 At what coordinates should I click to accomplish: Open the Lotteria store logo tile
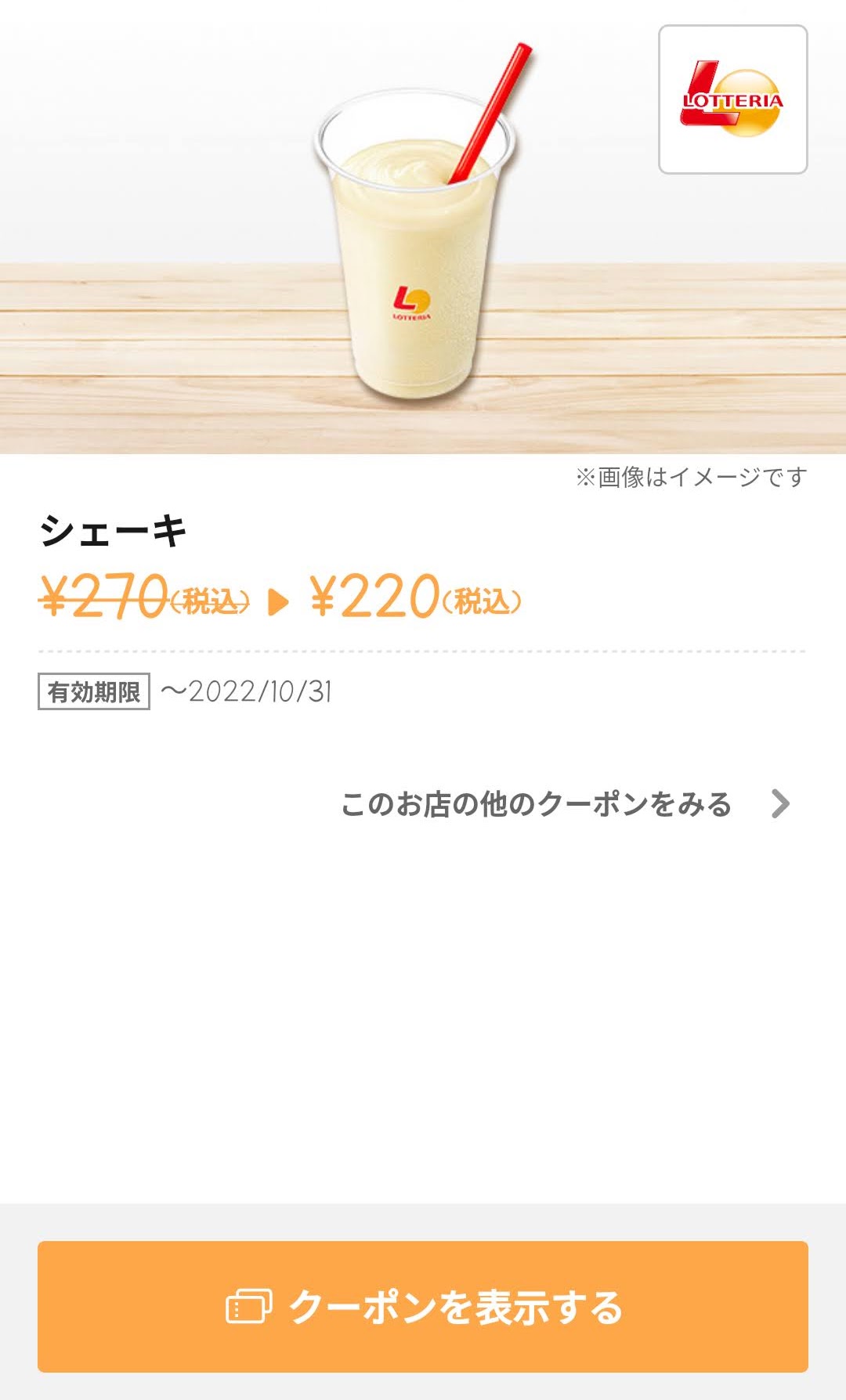(x=732, y=99)
